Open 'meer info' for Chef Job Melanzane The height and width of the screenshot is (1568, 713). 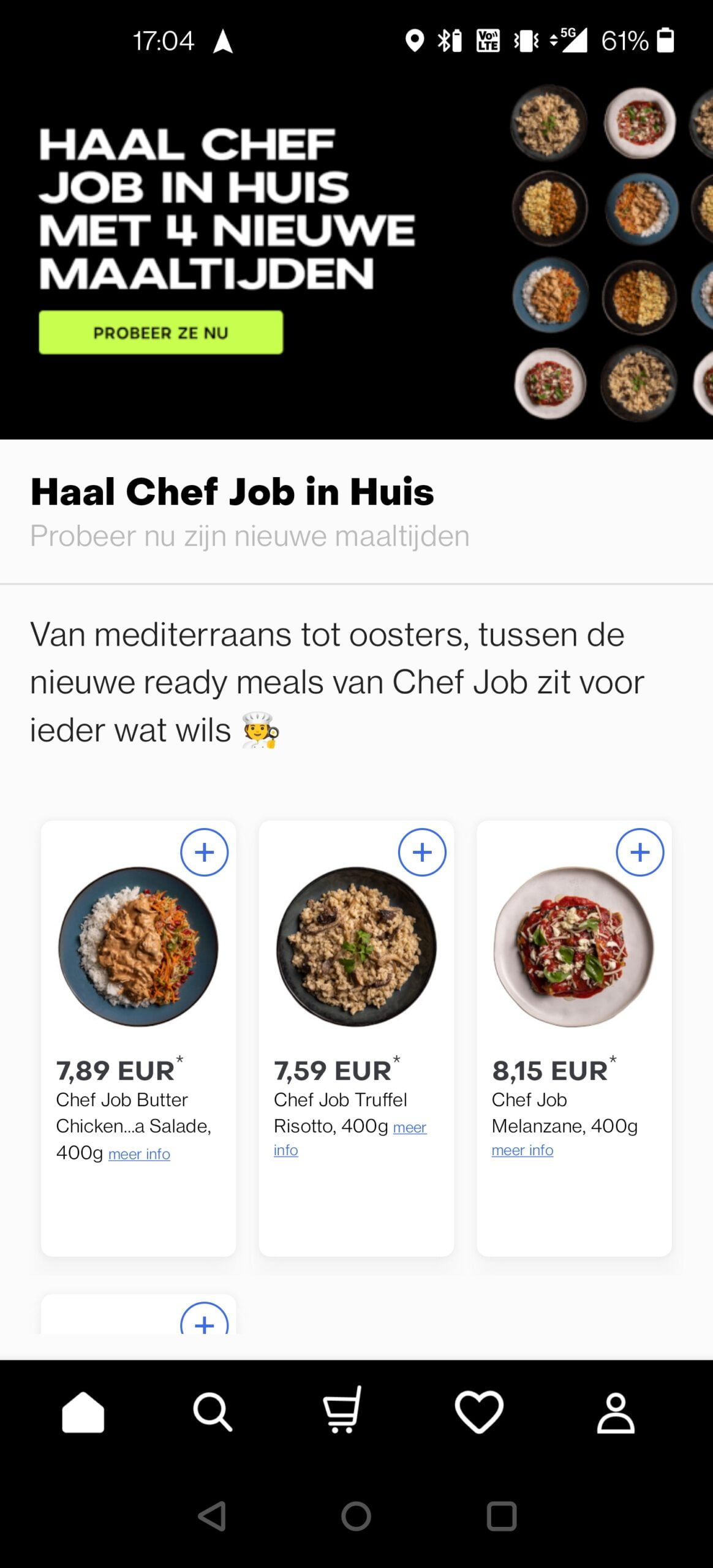[x=522, y=1150]
